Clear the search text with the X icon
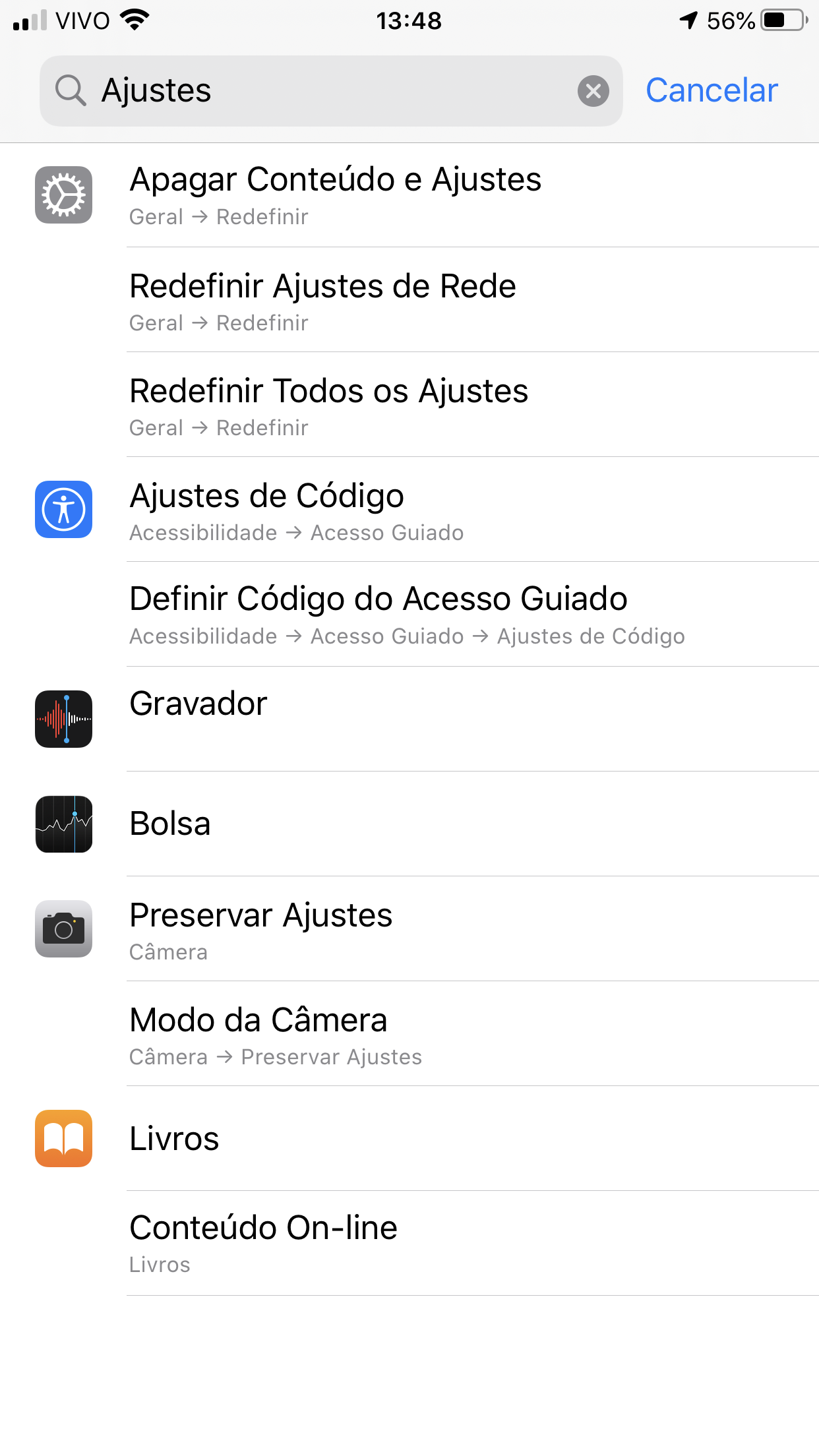Screen dimensions: 819x1456 coord(593,91)
